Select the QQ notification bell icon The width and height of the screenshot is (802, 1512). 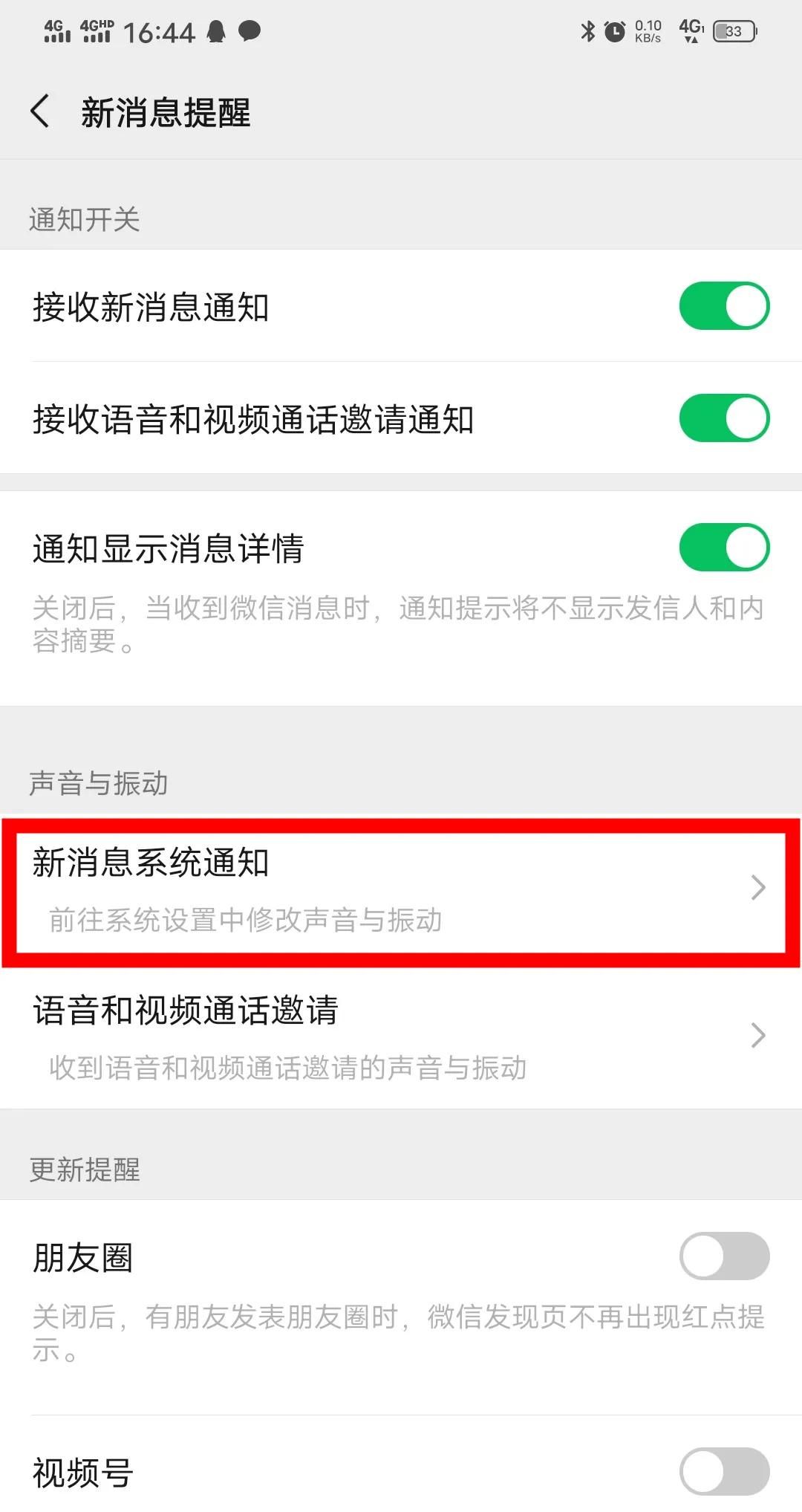tap(215, 31)
